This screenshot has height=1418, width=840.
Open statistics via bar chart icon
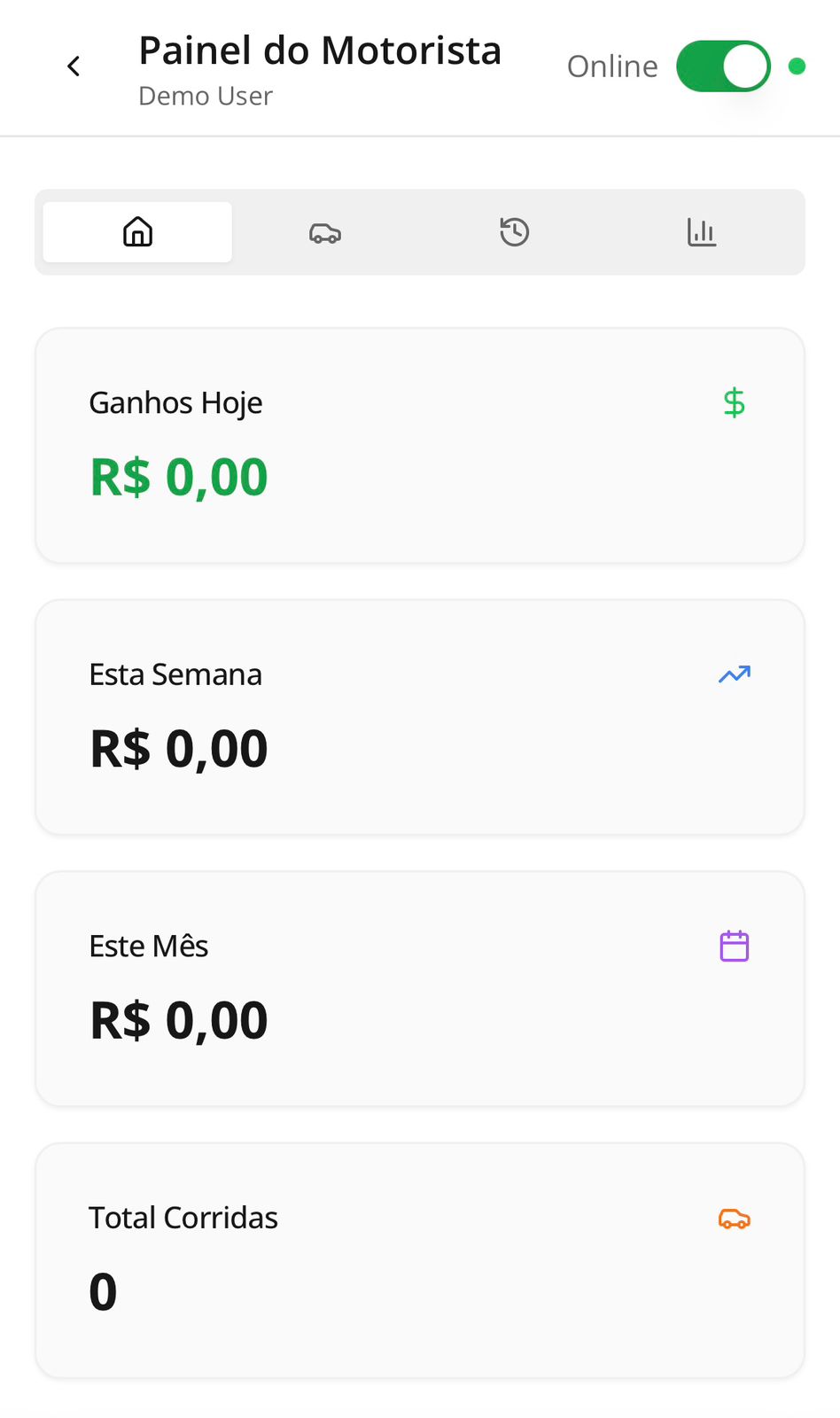tap(702, 232)
